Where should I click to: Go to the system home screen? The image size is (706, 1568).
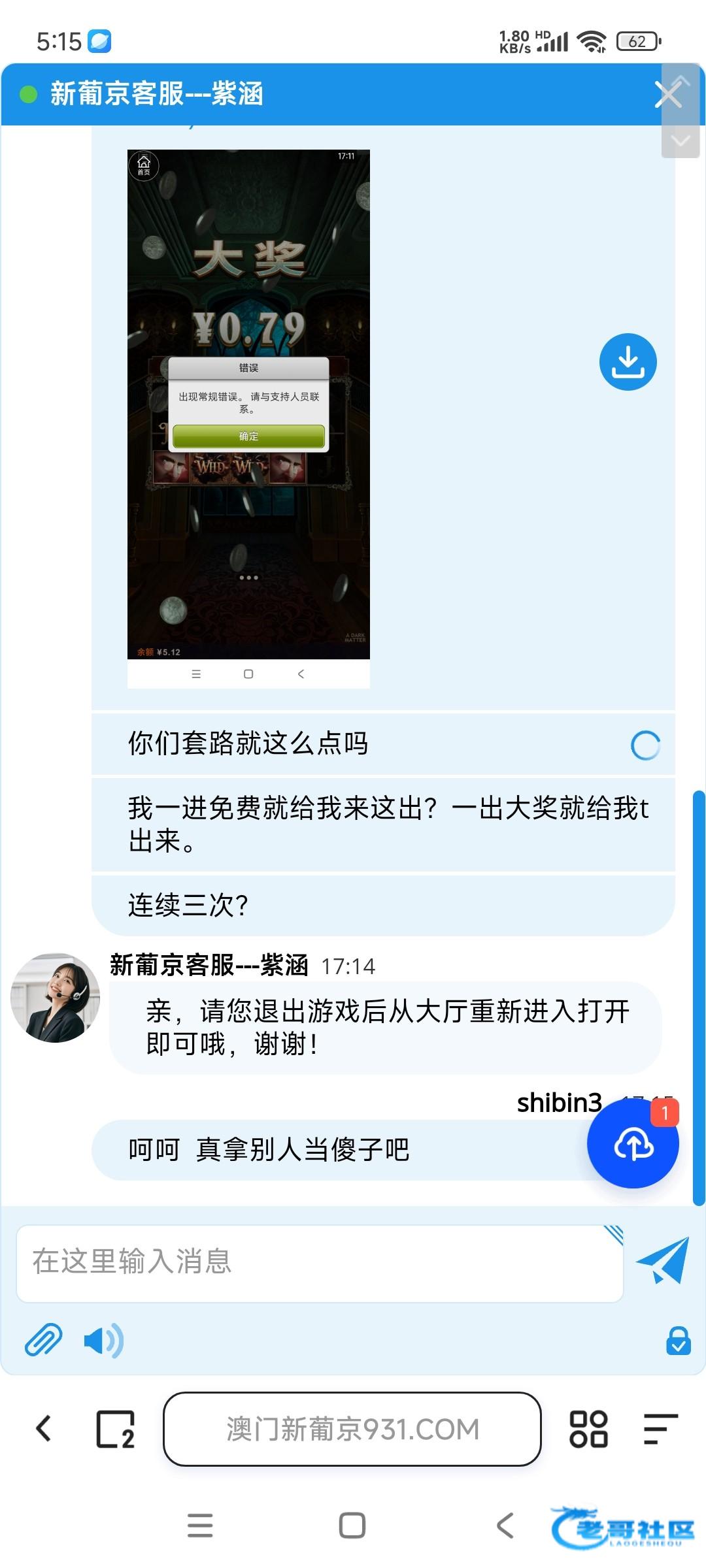coord(352,1526)
